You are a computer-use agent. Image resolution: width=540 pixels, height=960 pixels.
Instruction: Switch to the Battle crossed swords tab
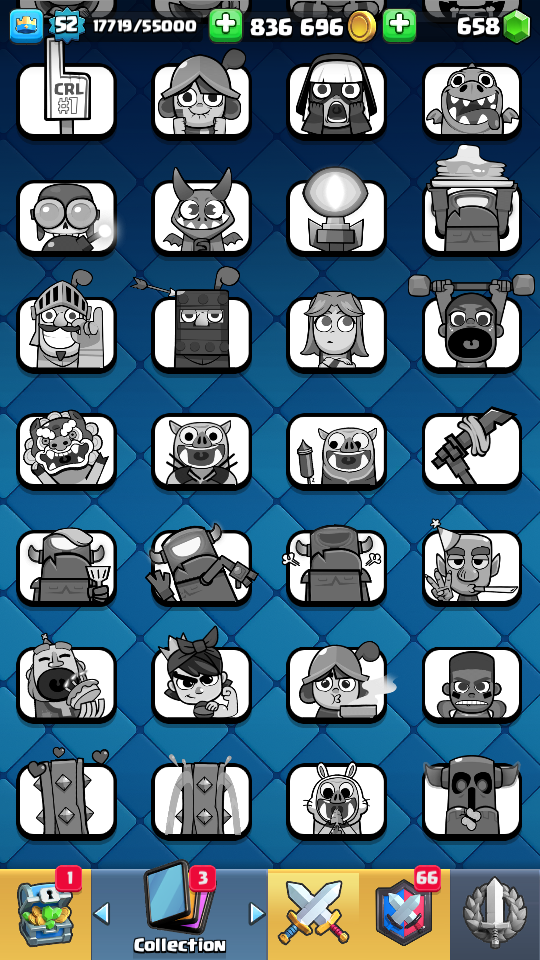pos(313,913)
